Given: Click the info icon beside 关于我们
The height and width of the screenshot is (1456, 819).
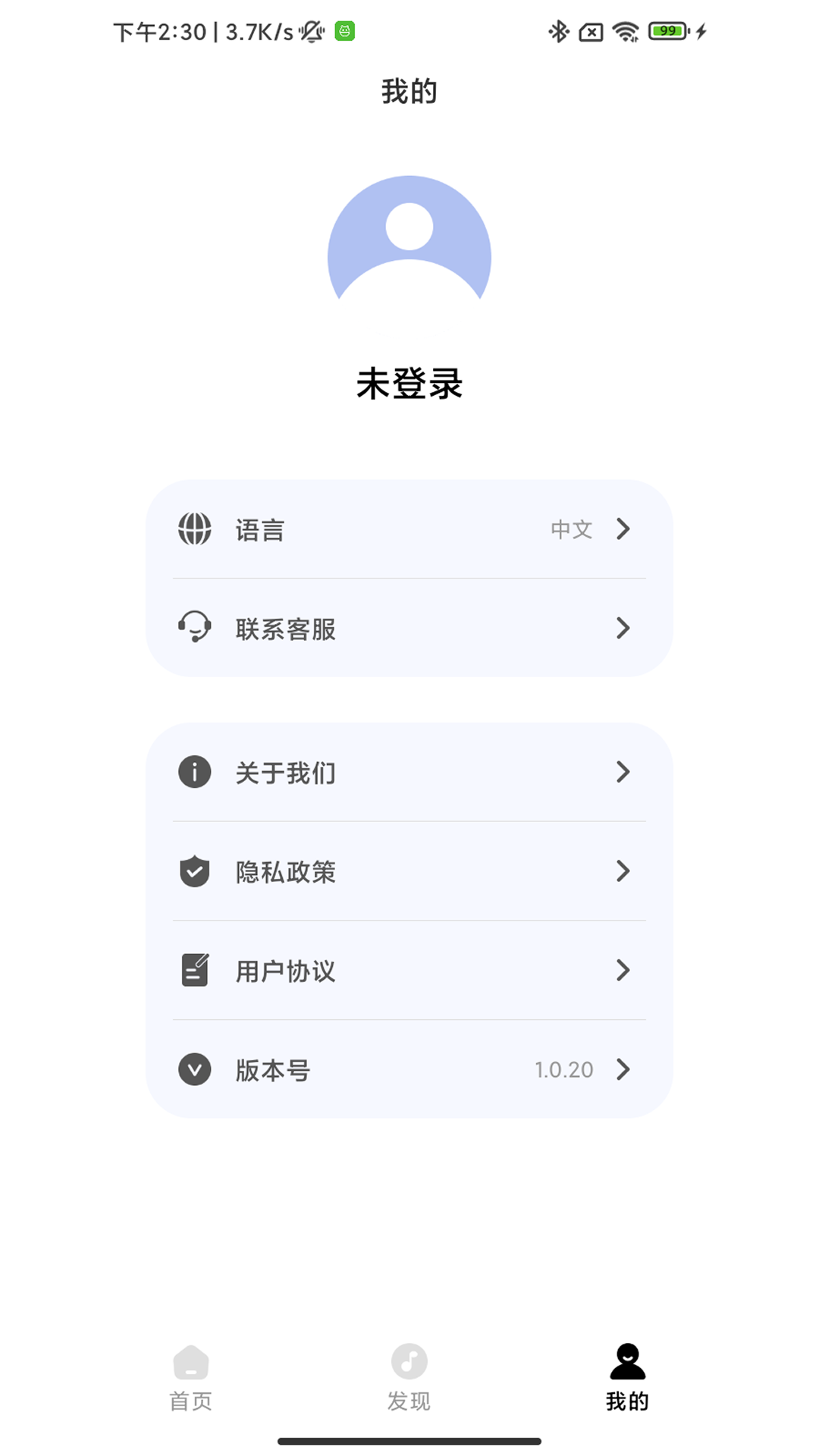Looking at the screenshot, I should [x=194, y=772].
